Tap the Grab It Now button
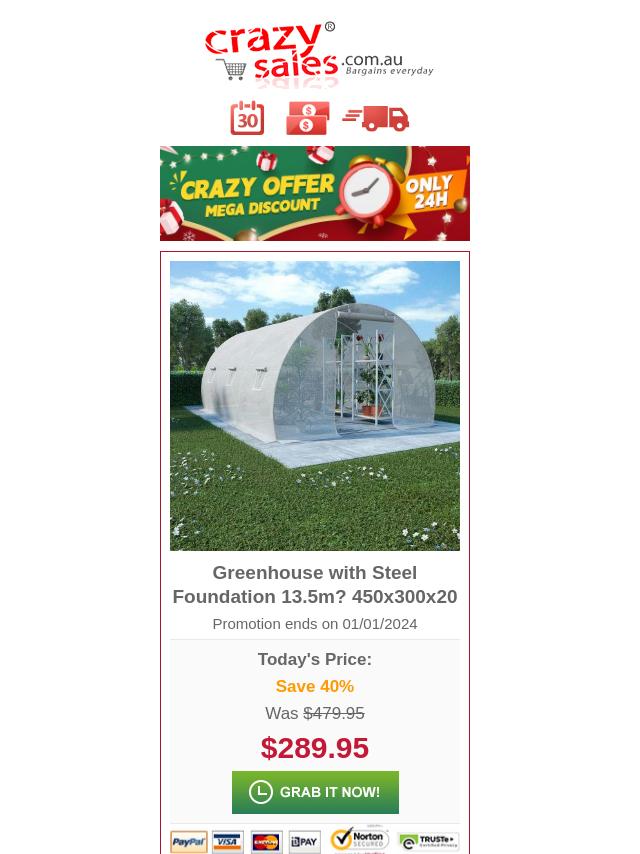The image size is (640, 854). 315,792
